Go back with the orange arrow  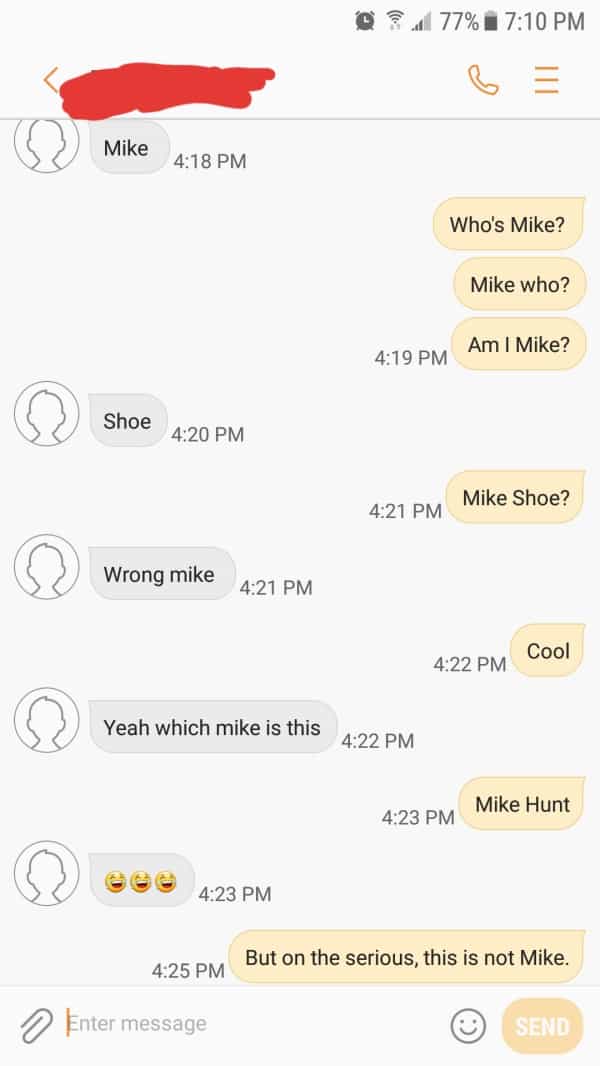click(x=50, y=80)
